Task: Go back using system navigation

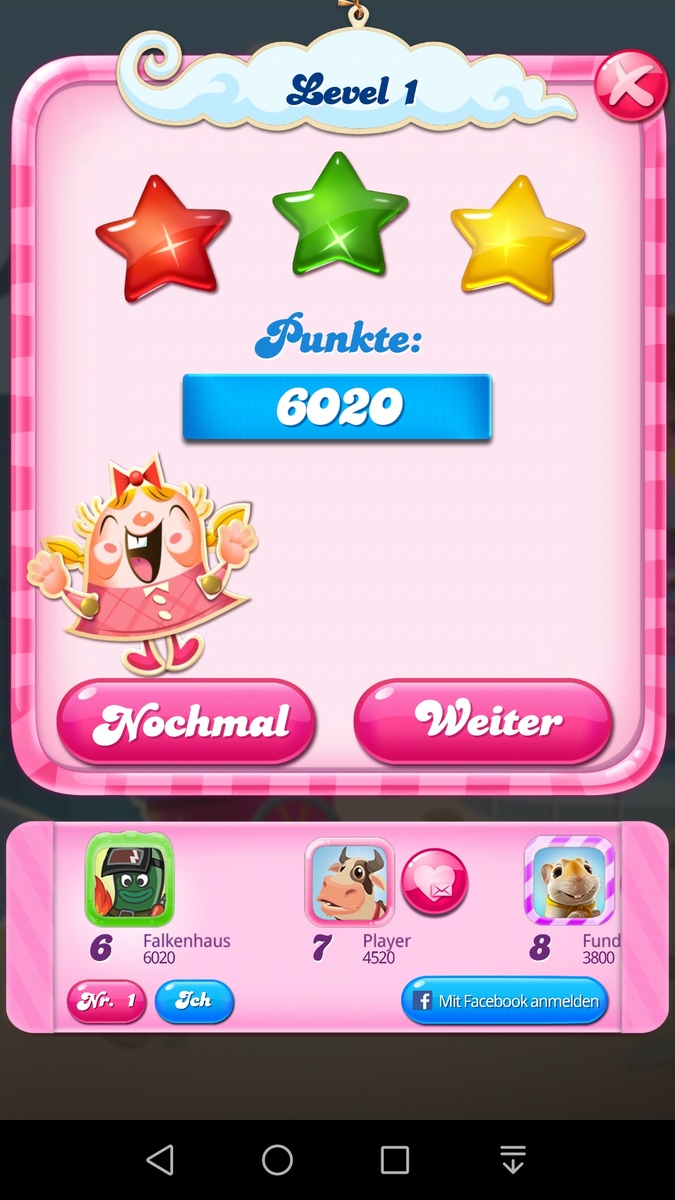Action: click(x=160, y=1160)
